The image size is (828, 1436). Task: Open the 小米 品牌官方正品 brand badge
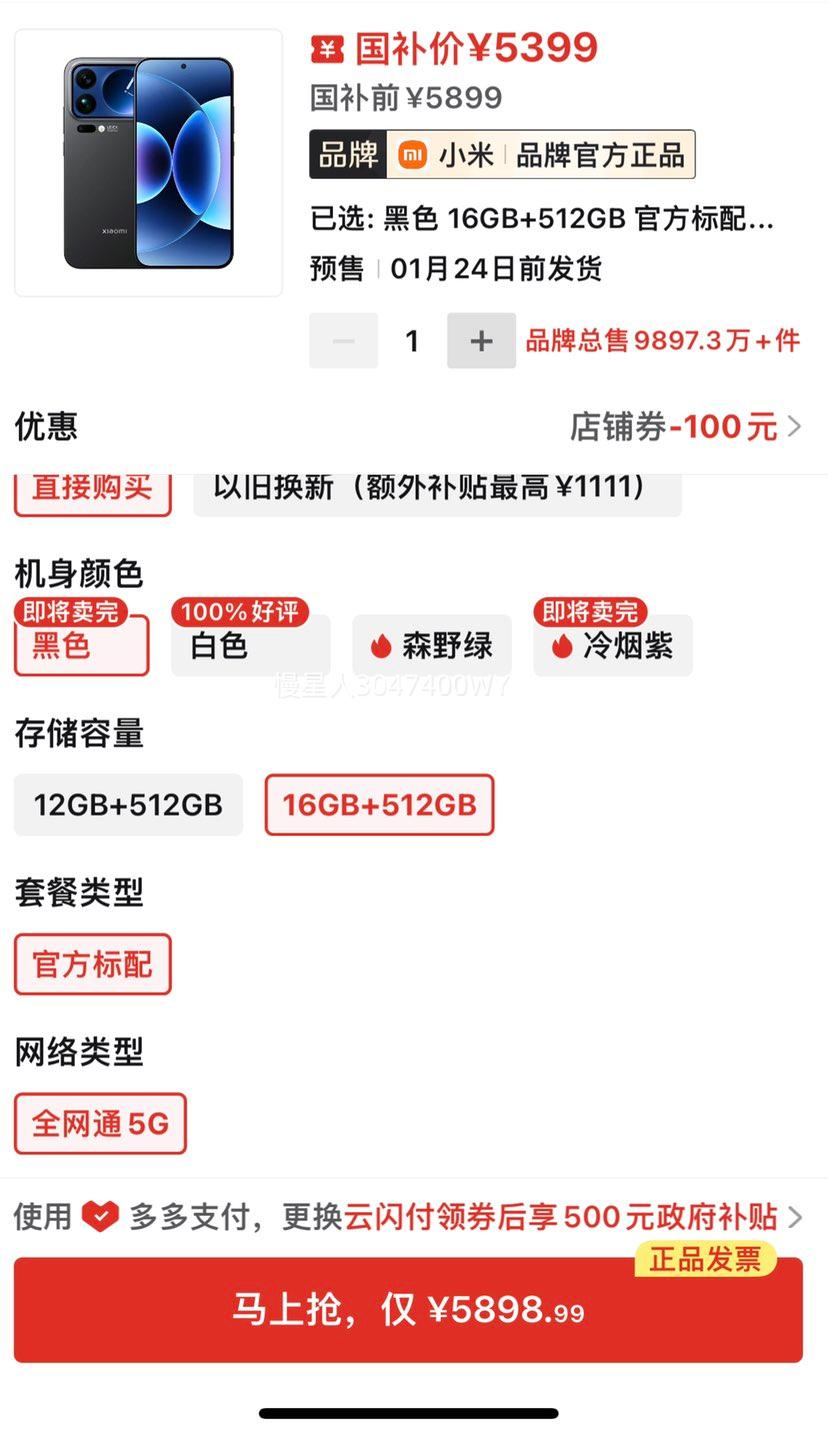[x=502, y=155]
